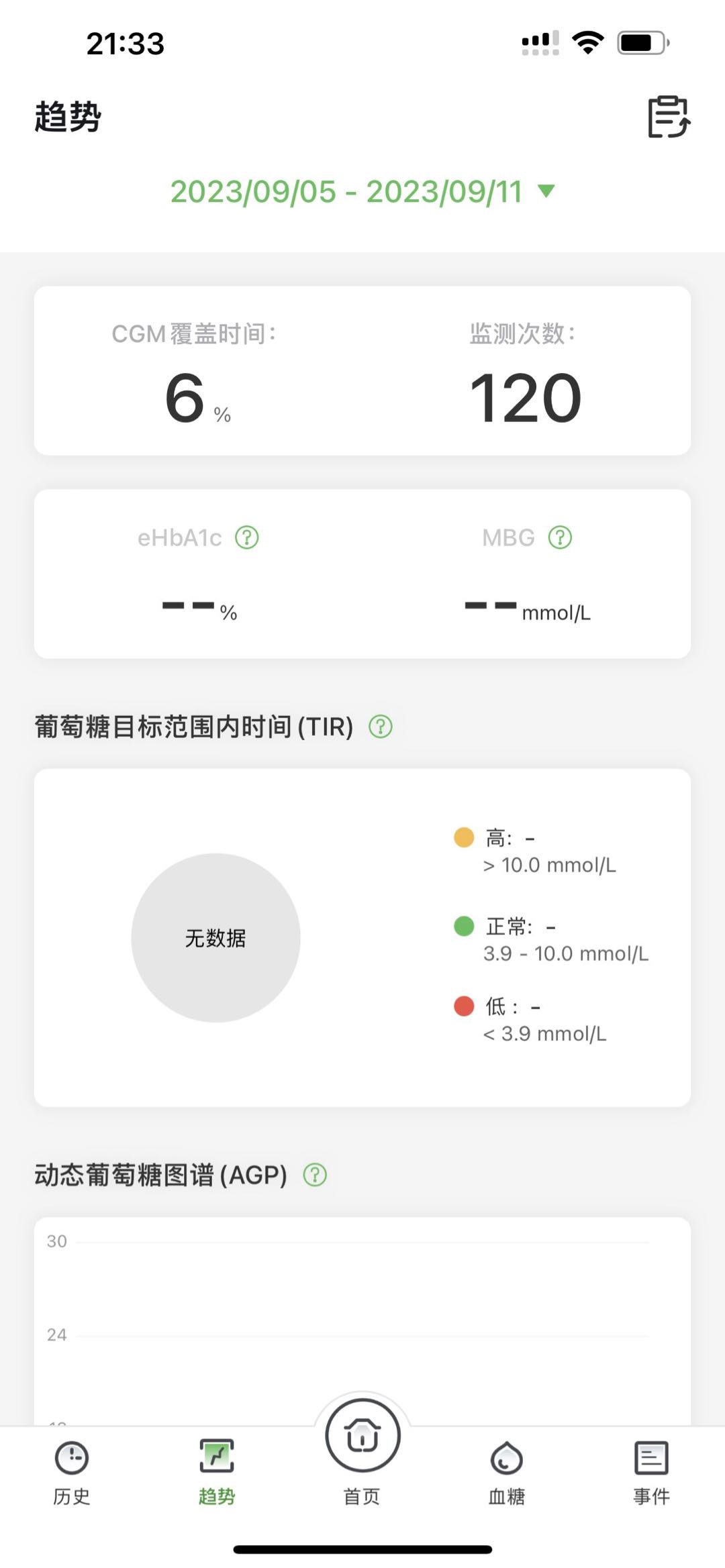Expand the 2023/09/05 - 2023/09/11 date range picker
This screenshot has width=725, height=1568.
click(x=362, y=192)
